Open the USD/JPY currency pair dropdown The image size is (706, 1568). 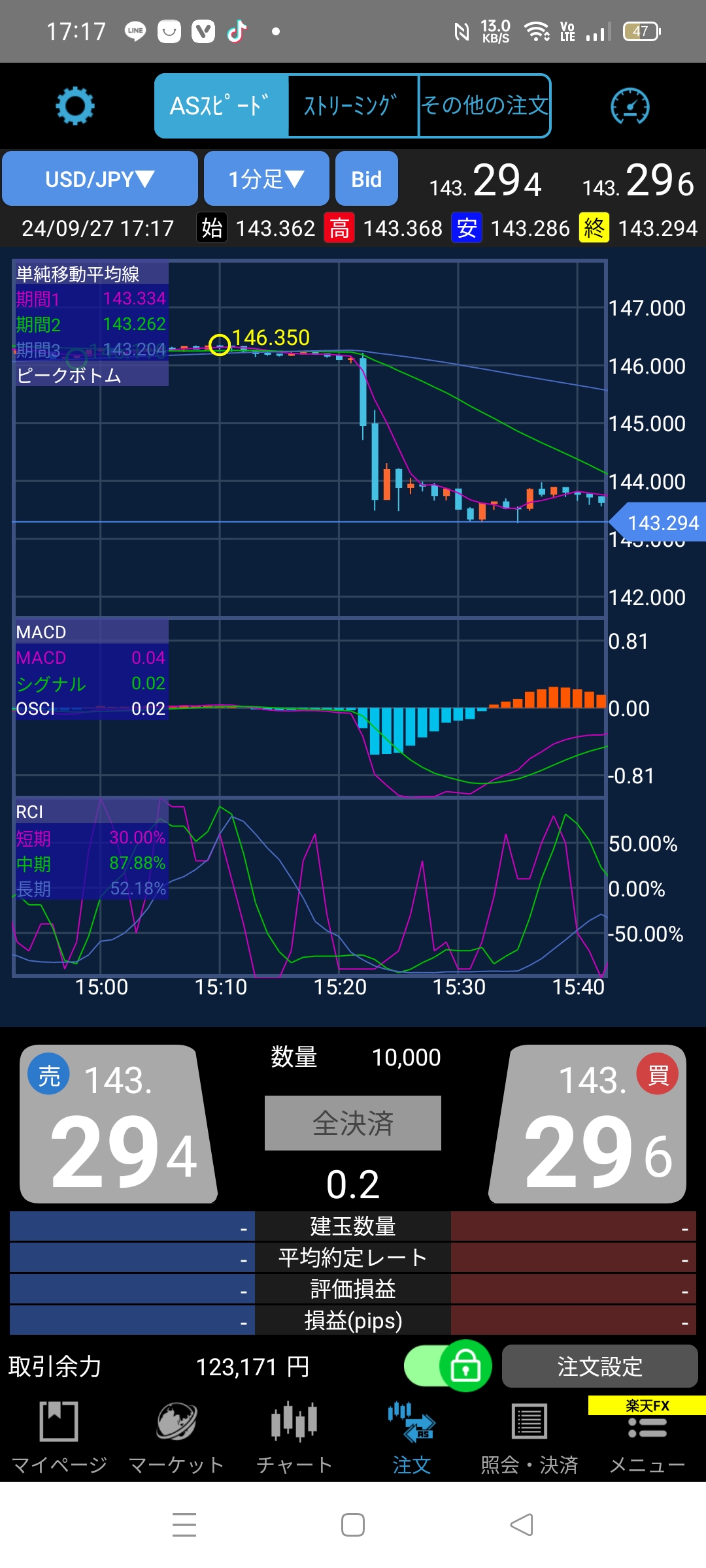[100, 179]
